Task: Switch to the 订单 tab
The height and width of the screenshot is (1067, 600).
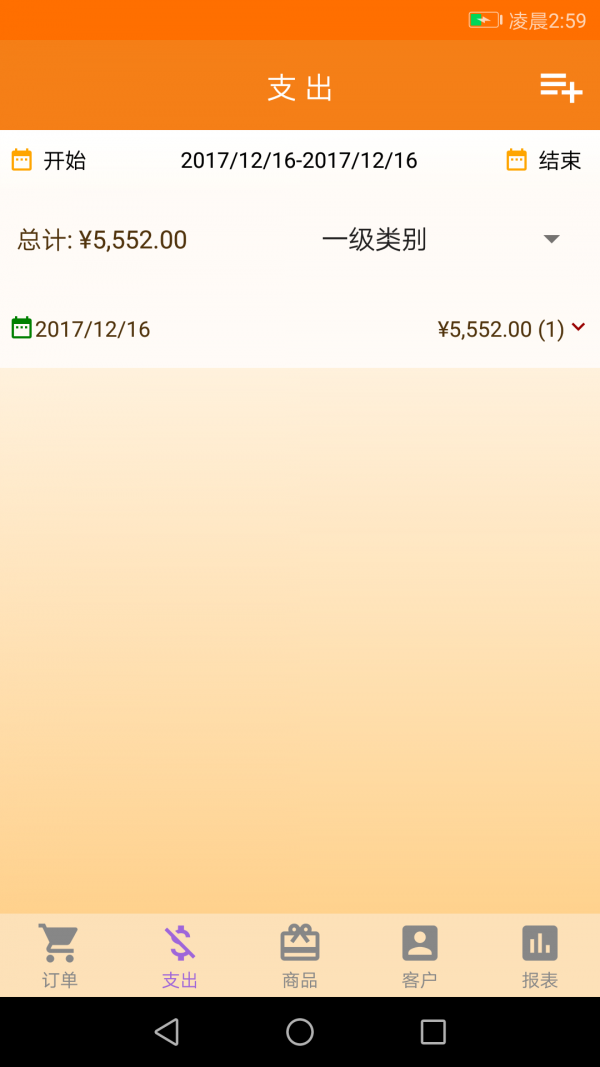Action: [x=60, y=956]
